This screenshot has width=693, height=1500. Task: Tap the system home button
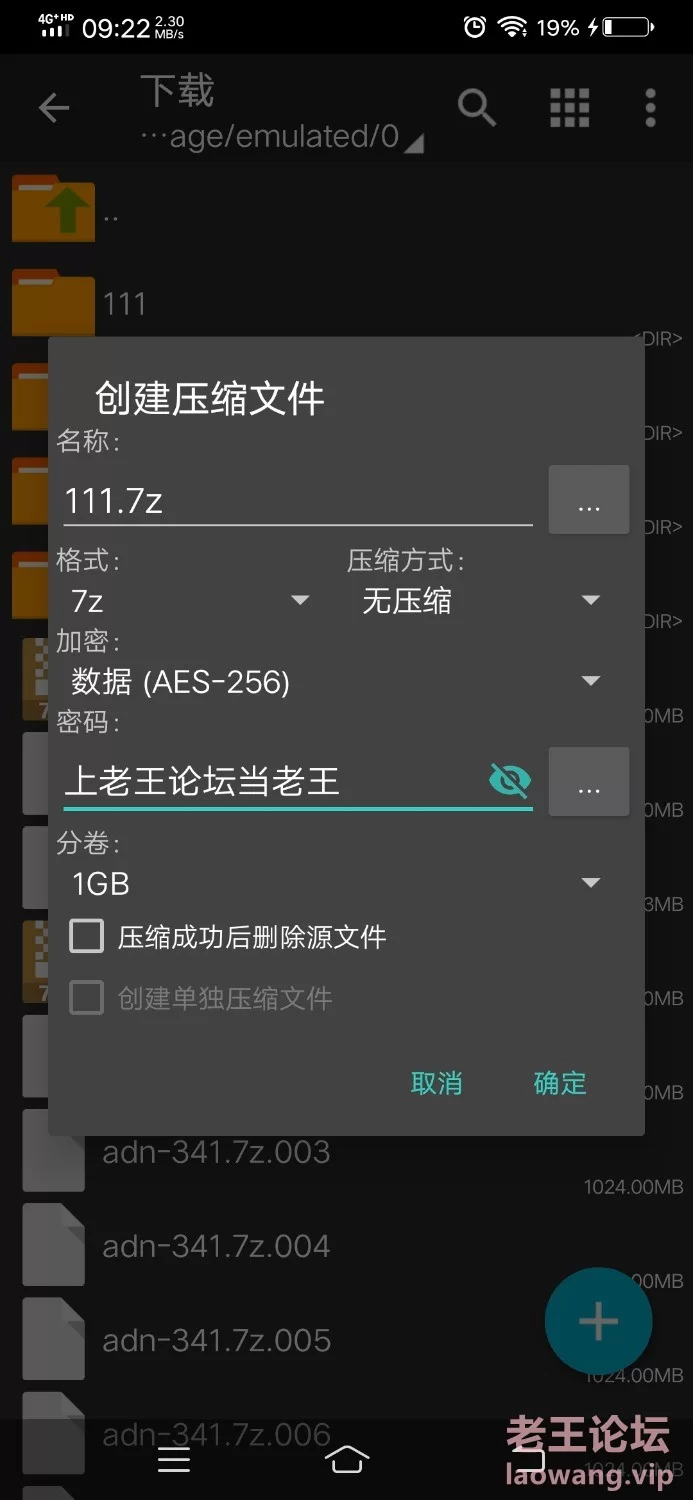click(x=347, y=1460)
